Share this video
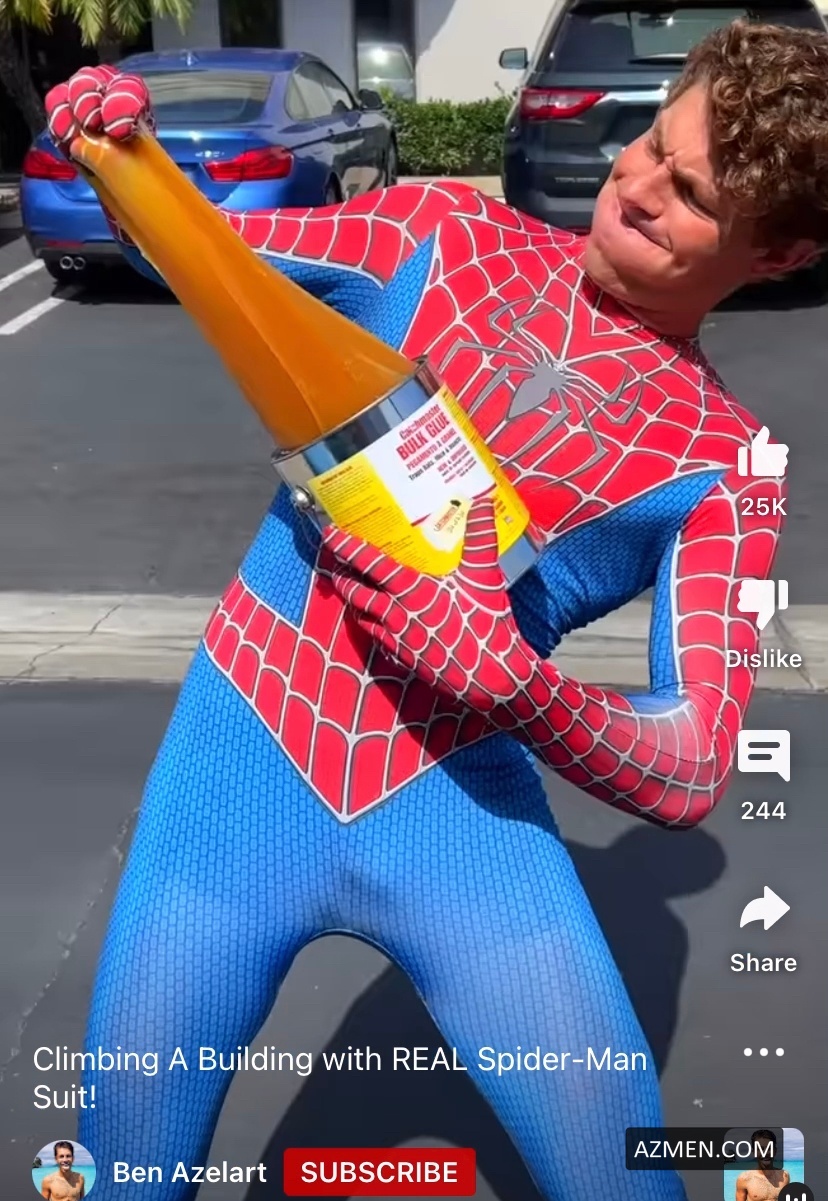 763,910
